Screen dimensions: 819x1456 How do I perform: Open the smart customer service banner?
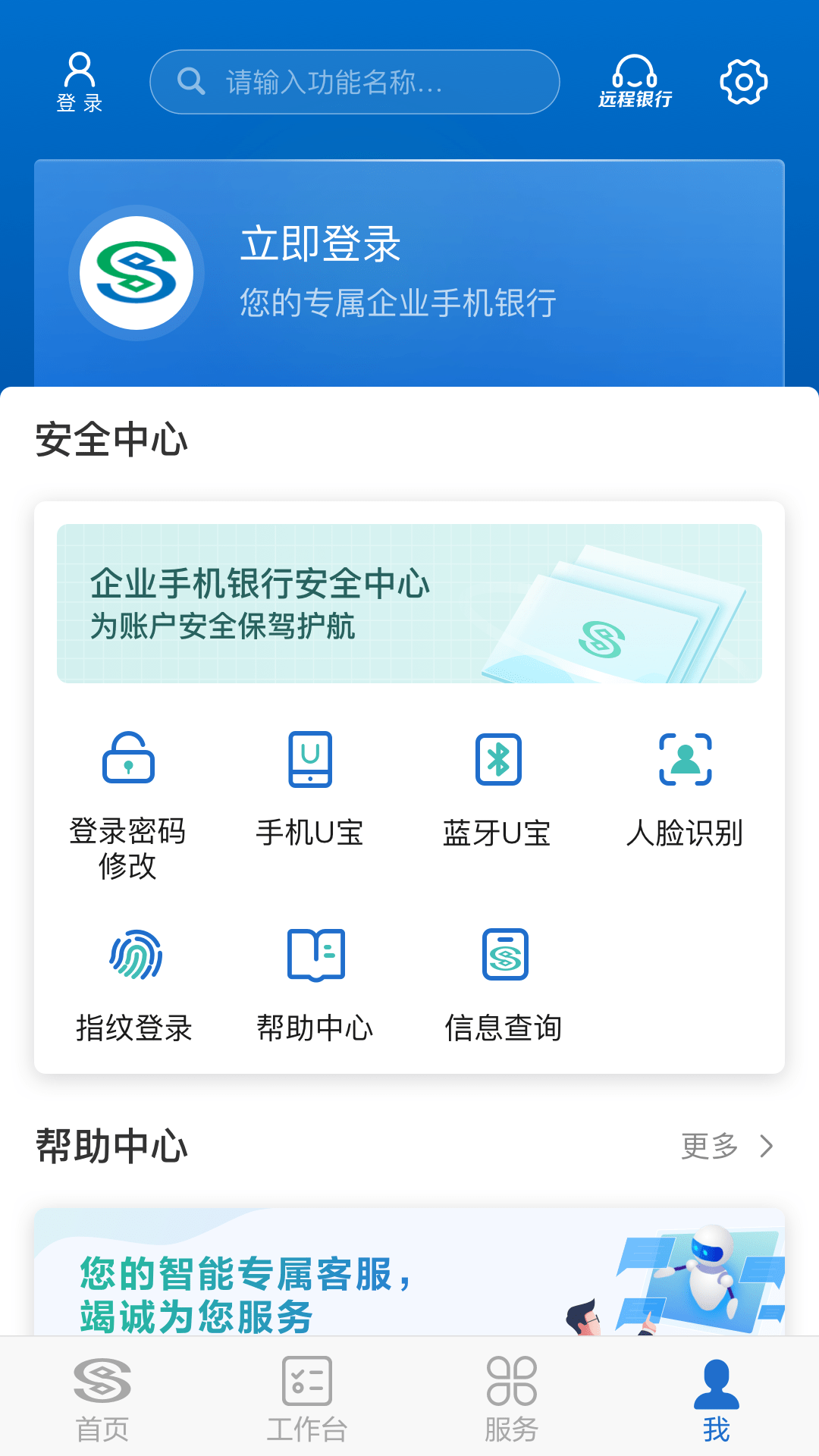click(x=409, y=1289)
